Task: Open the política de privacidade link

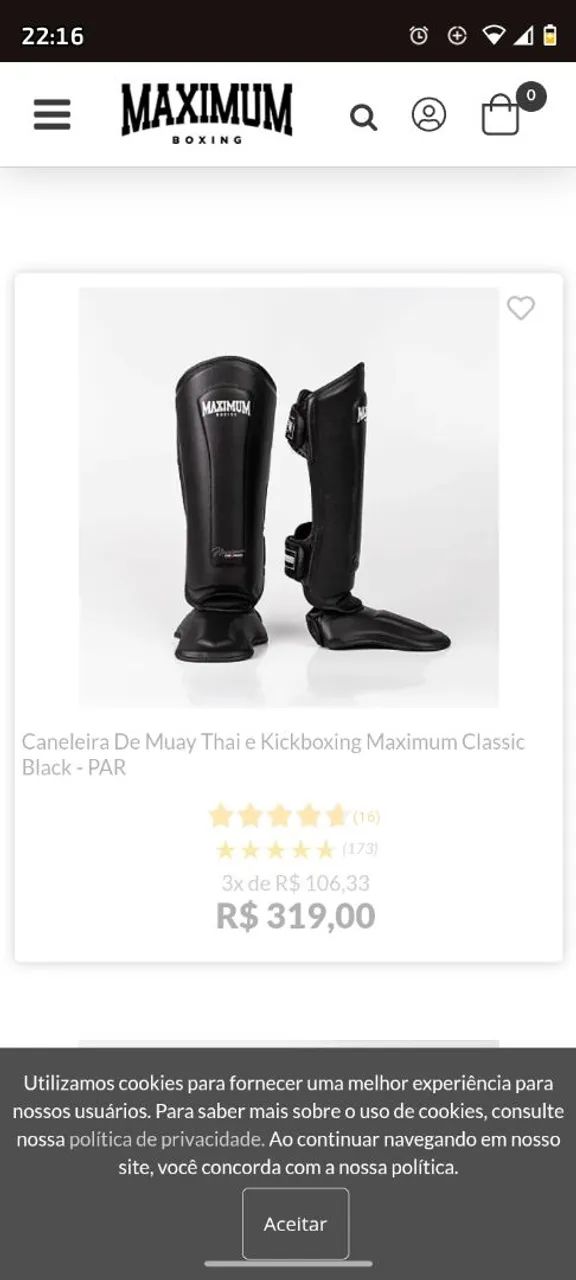Action: 166,1139
